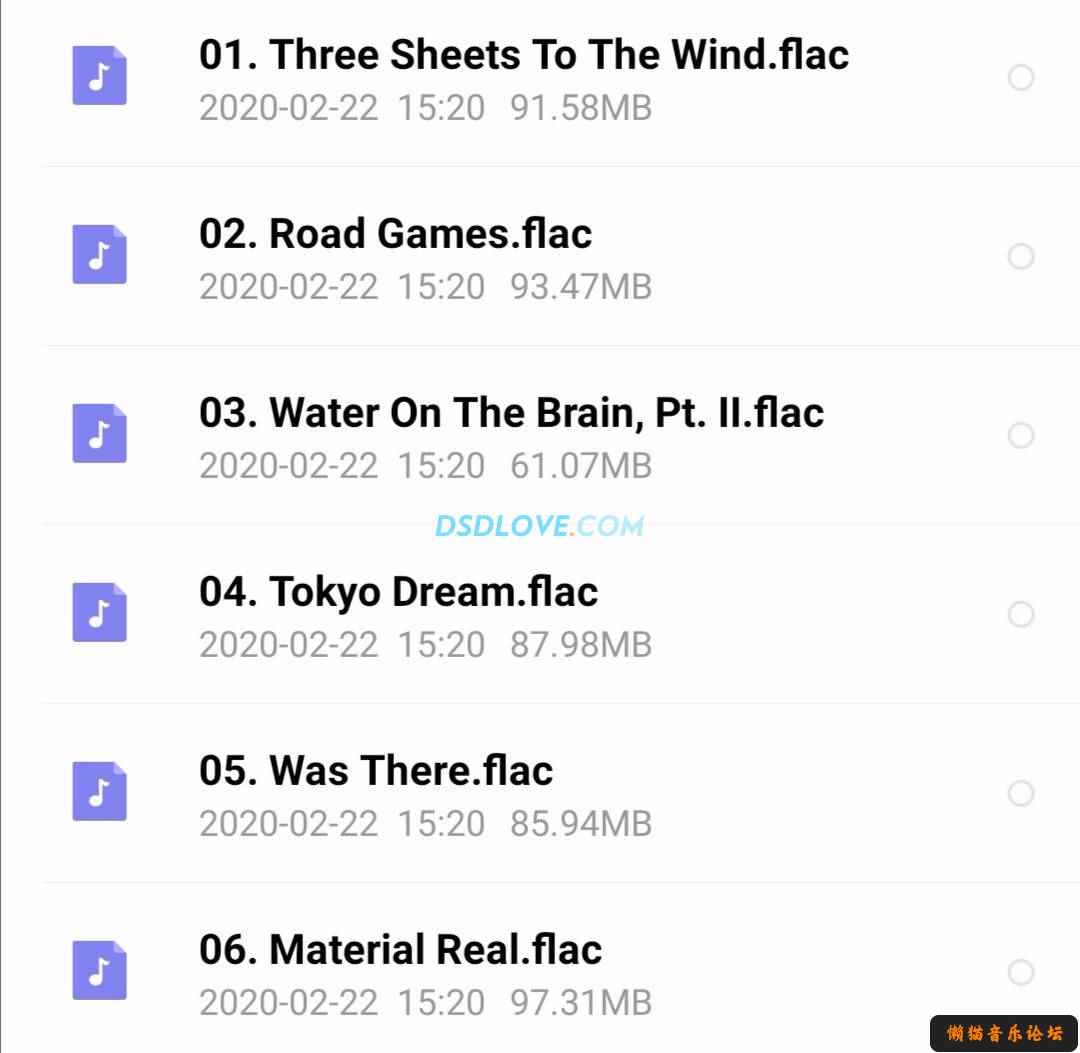
Task: Open 02. Road Games.flac file
Action: (395, 233)
